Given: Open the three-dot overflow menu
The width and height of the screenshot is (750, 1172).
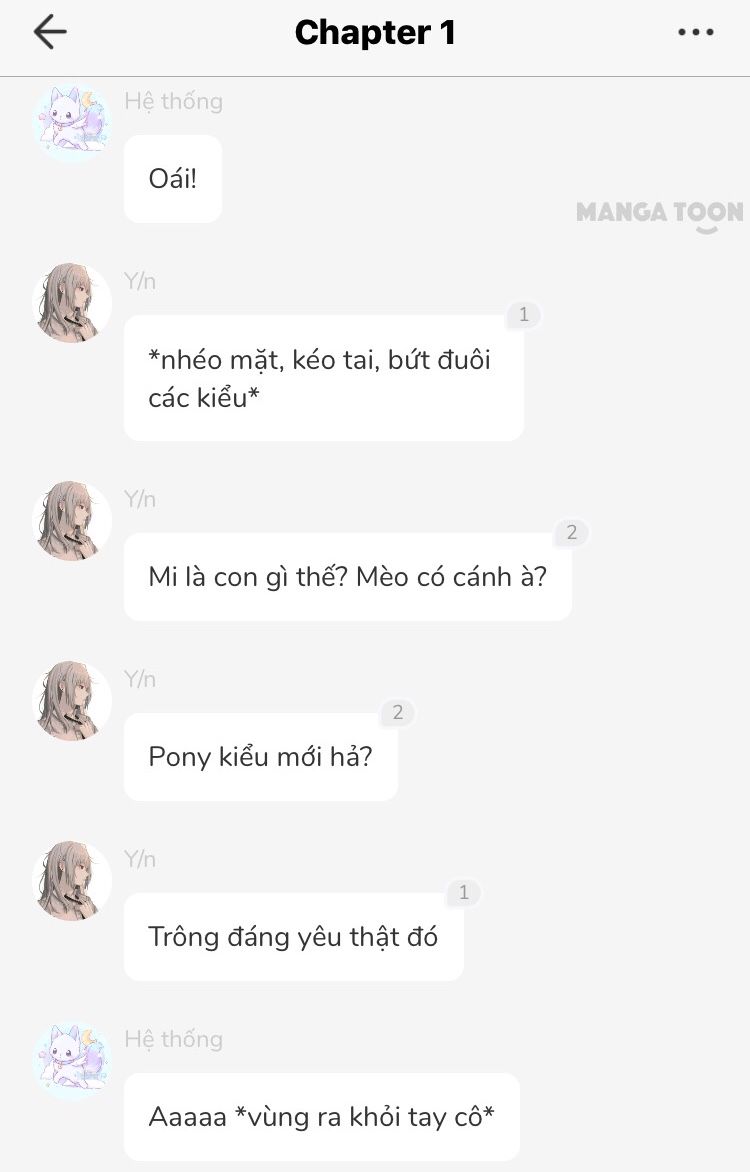Looking at the screenshot, I should pos(695,33).
